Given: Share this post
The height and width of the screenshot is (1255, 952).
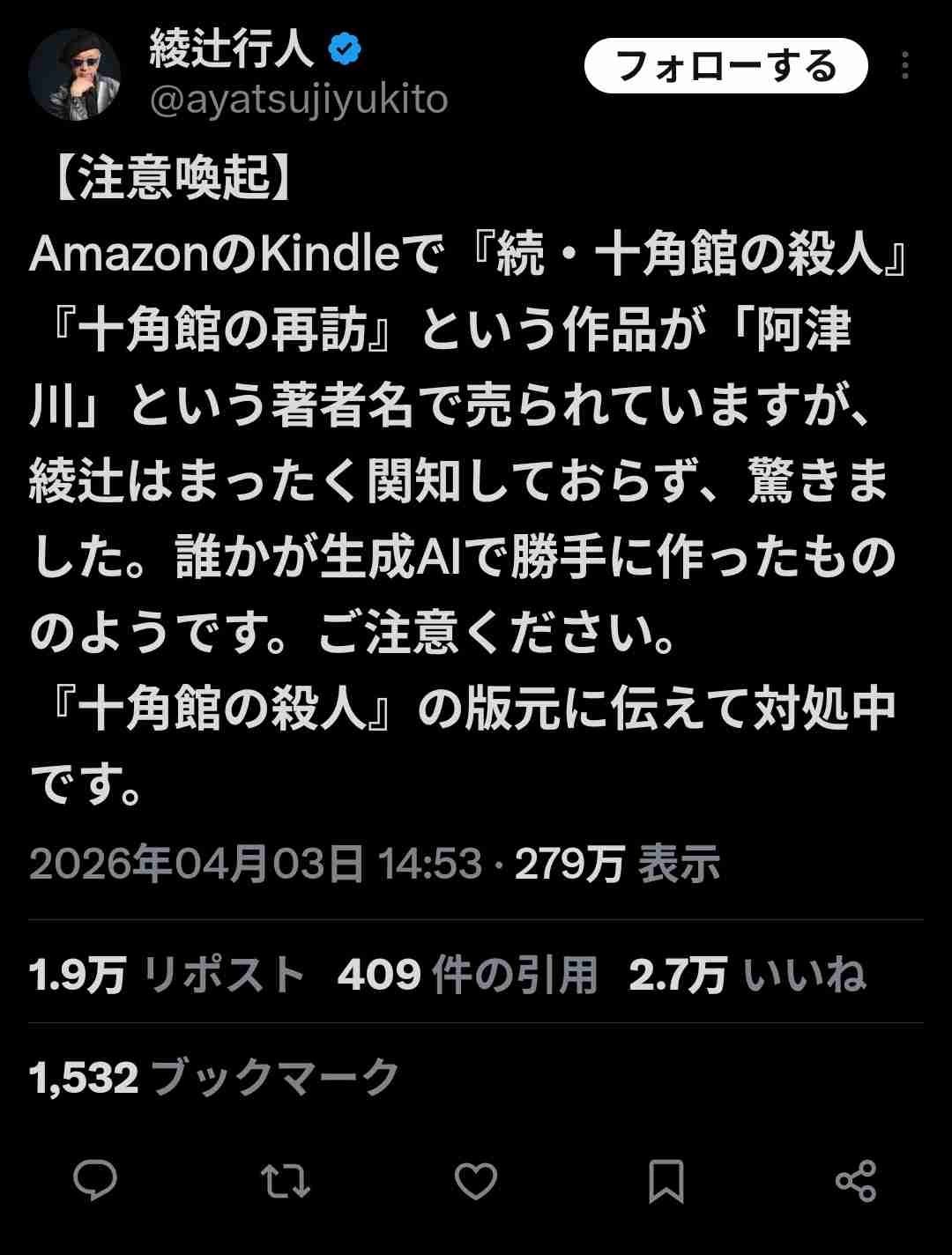Looking at the screenshot, I should (855, 1181).
